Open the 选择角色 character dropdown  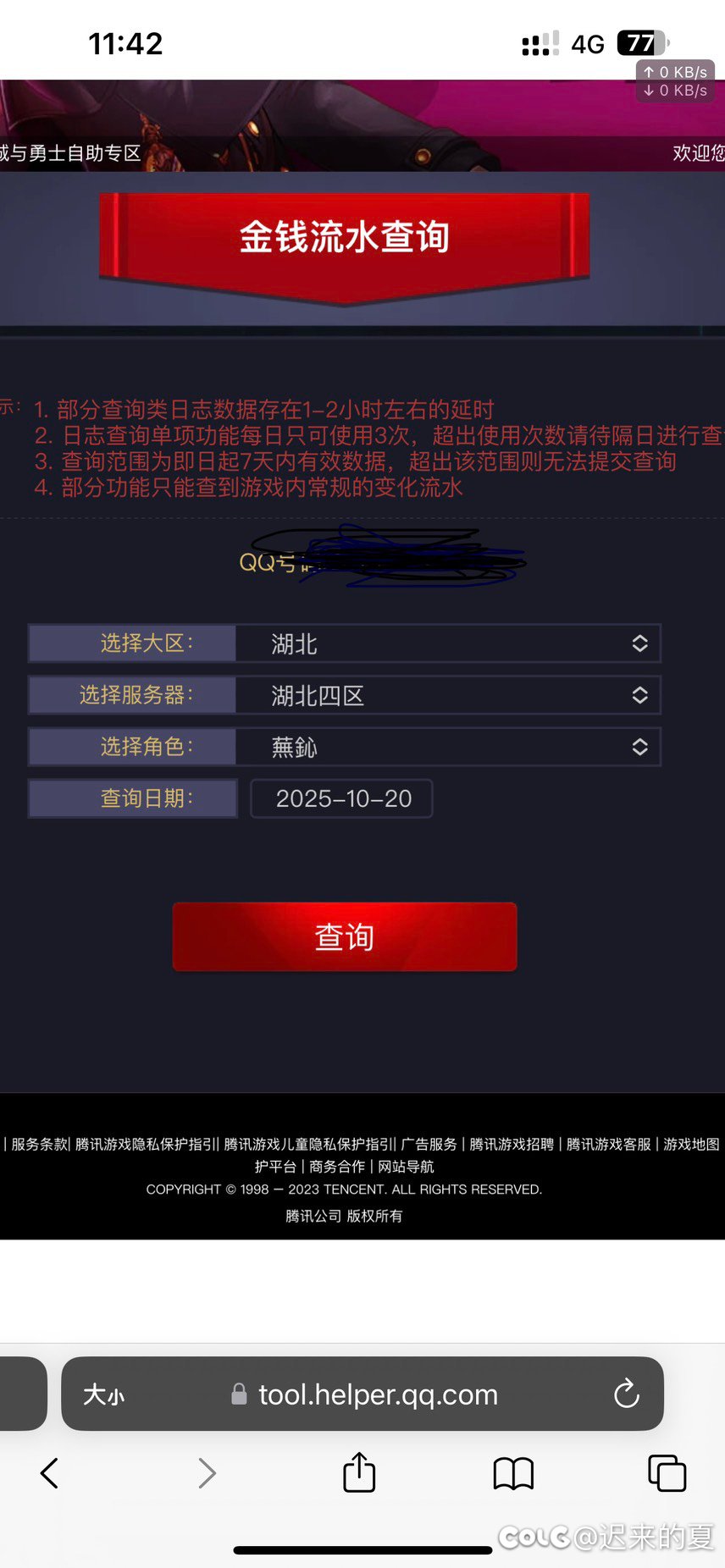tap(446, 747)
